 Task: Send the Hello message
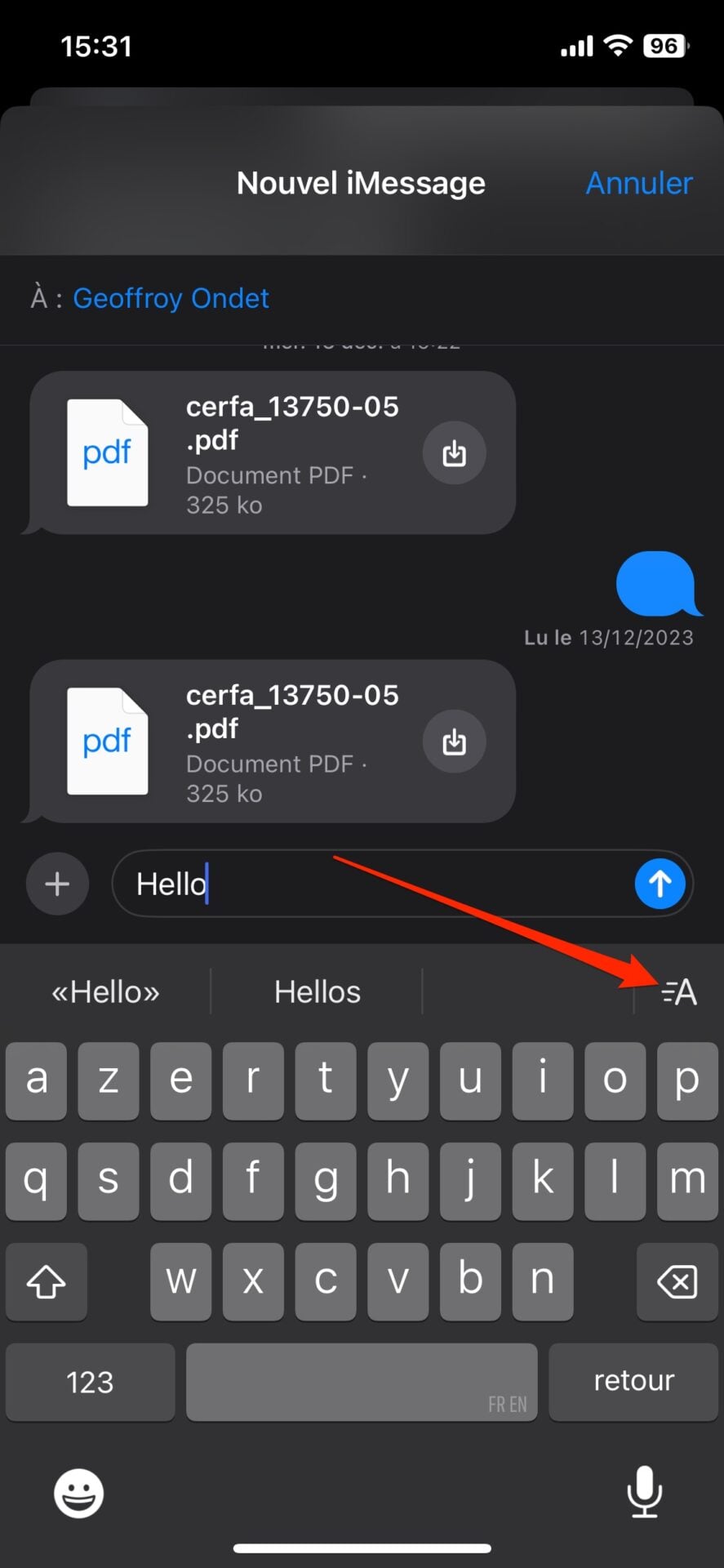click(x=660, y=884)
